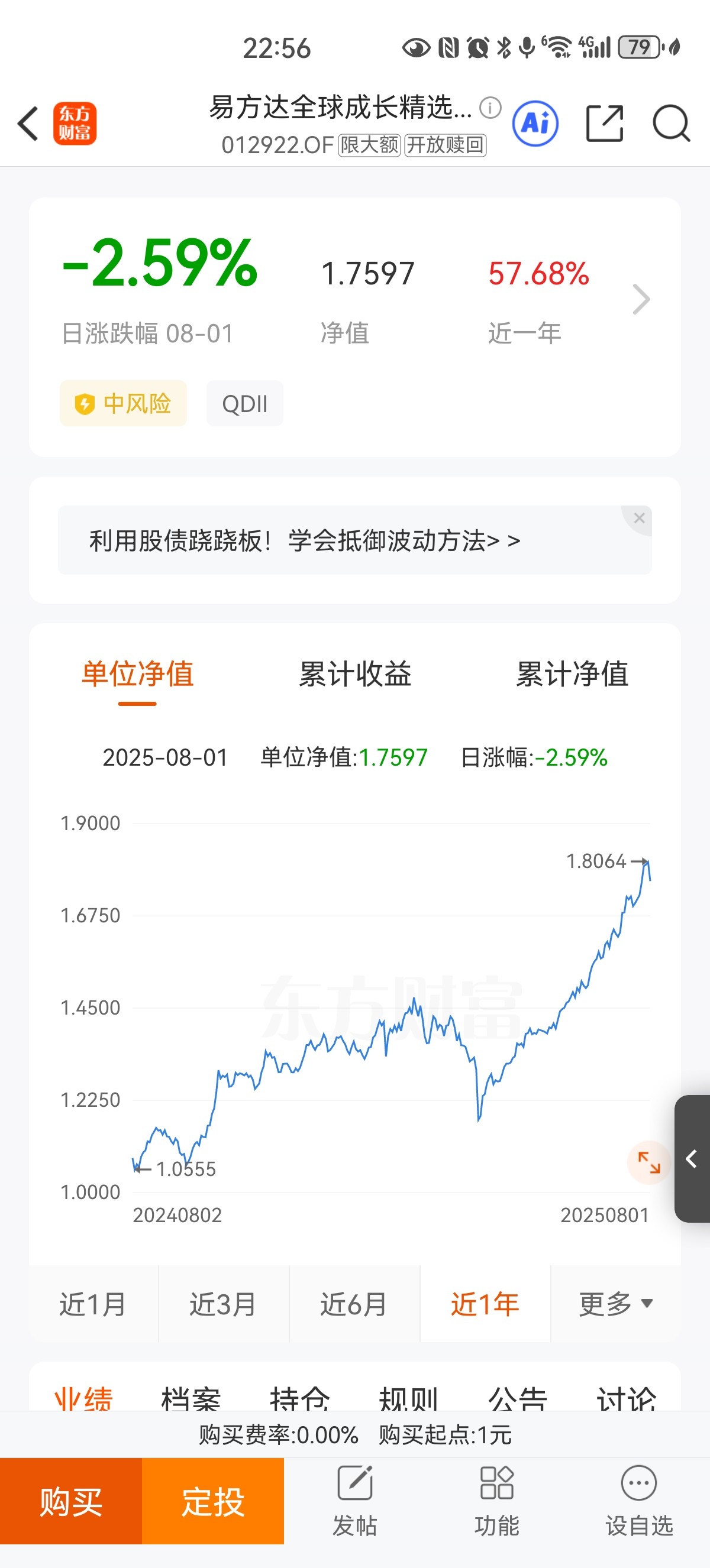The height and width of the screenshot is (1568, 710).
Task: Open the 更多 dropdown for more ranges
Action: [615, 1303]
